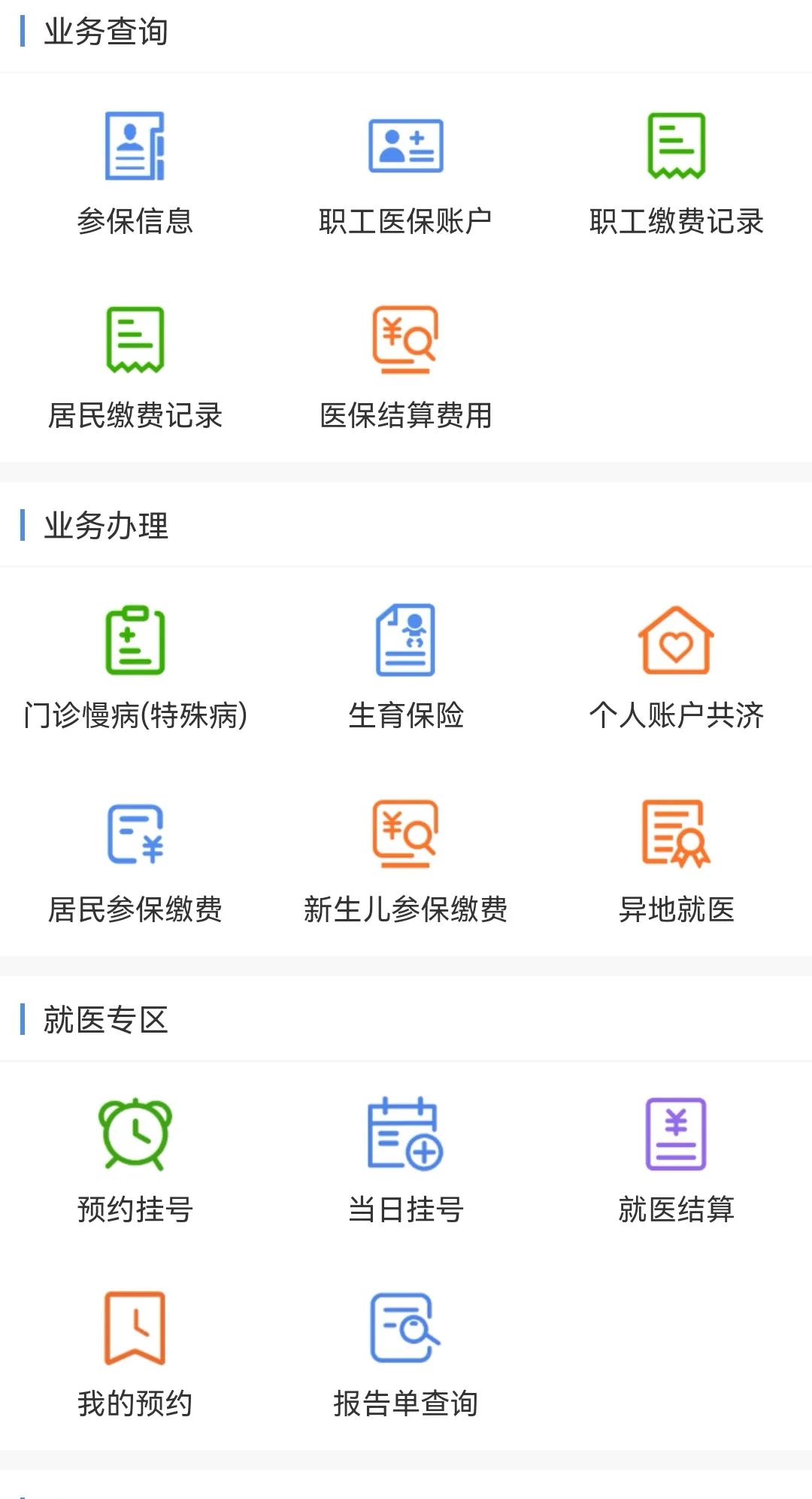Select the 新生儿参保缴费 icon
Image resolution: width=812 pixels, height=1499 pixels.
405,838
